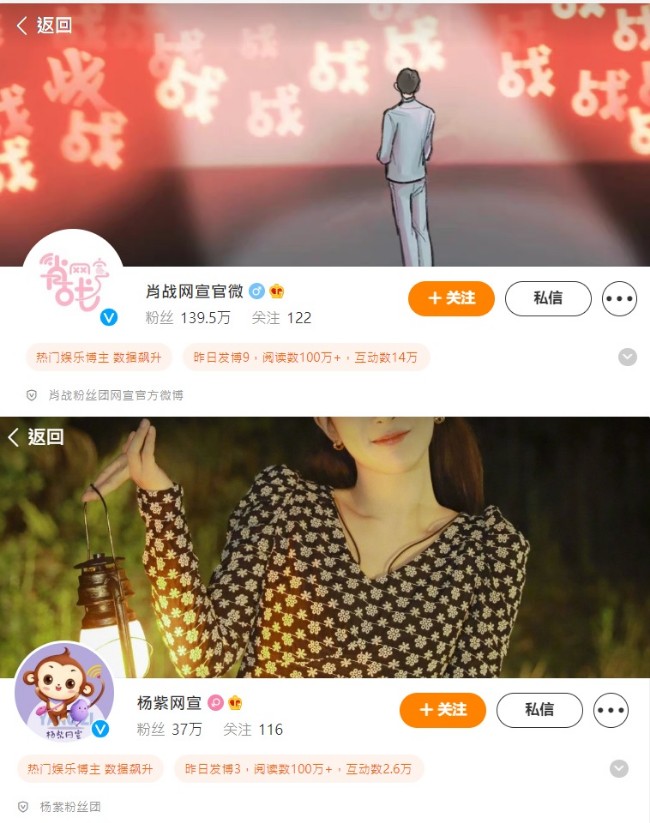Open 杨紫网宣 monkey avatar
Viewport: 650px width, 823px height.
coord(64,692)
